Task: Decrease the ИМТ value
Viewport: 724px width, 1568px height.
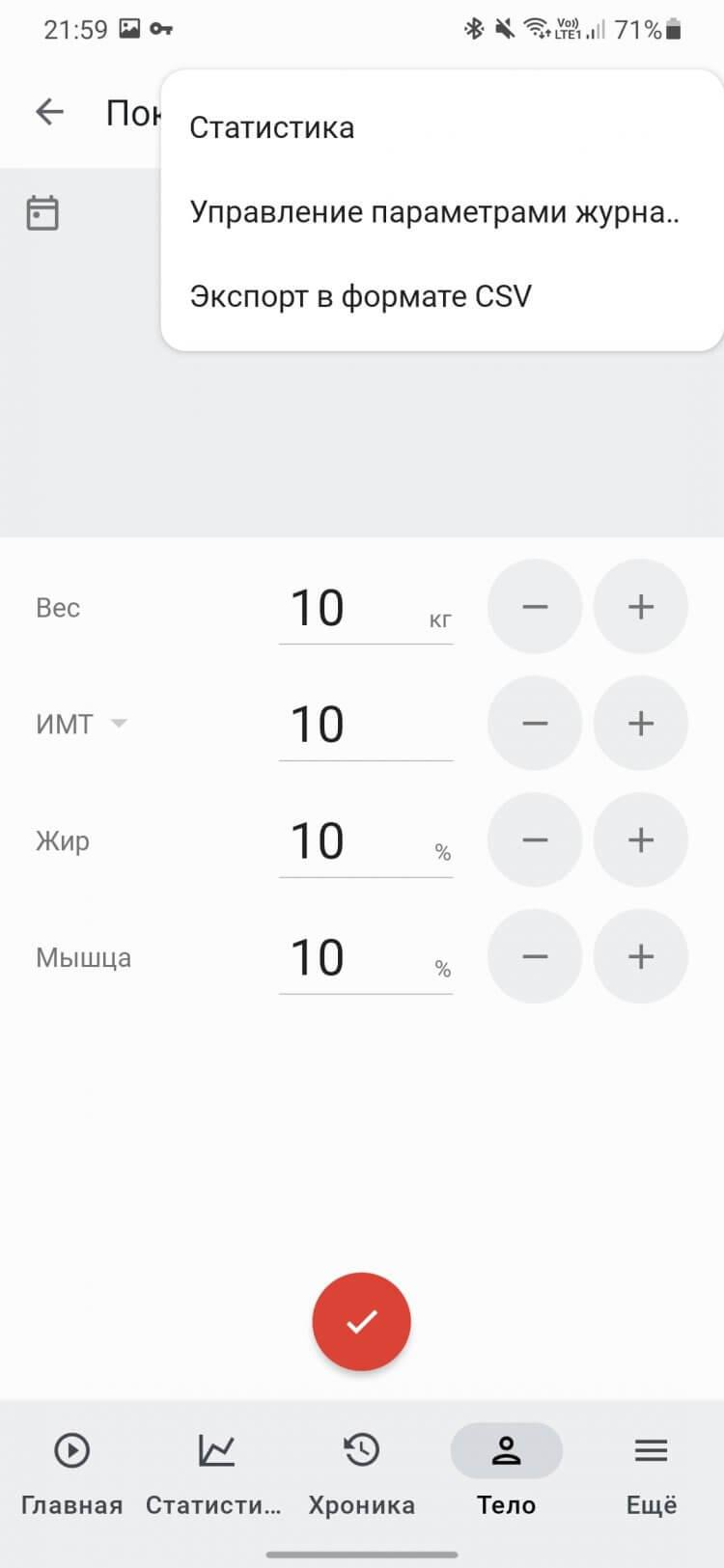Action: (x=535, y=724)
